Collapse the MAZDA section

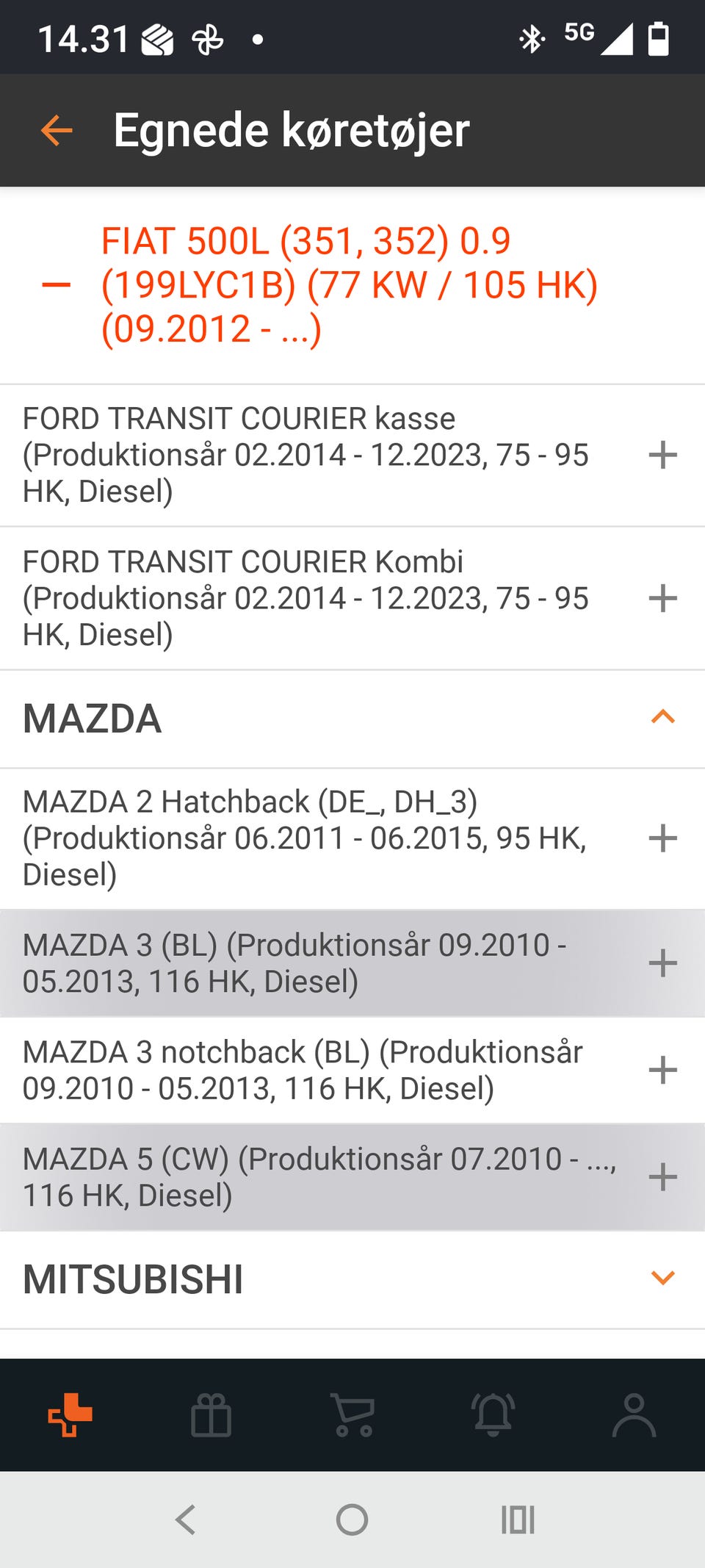pos(662,718)
